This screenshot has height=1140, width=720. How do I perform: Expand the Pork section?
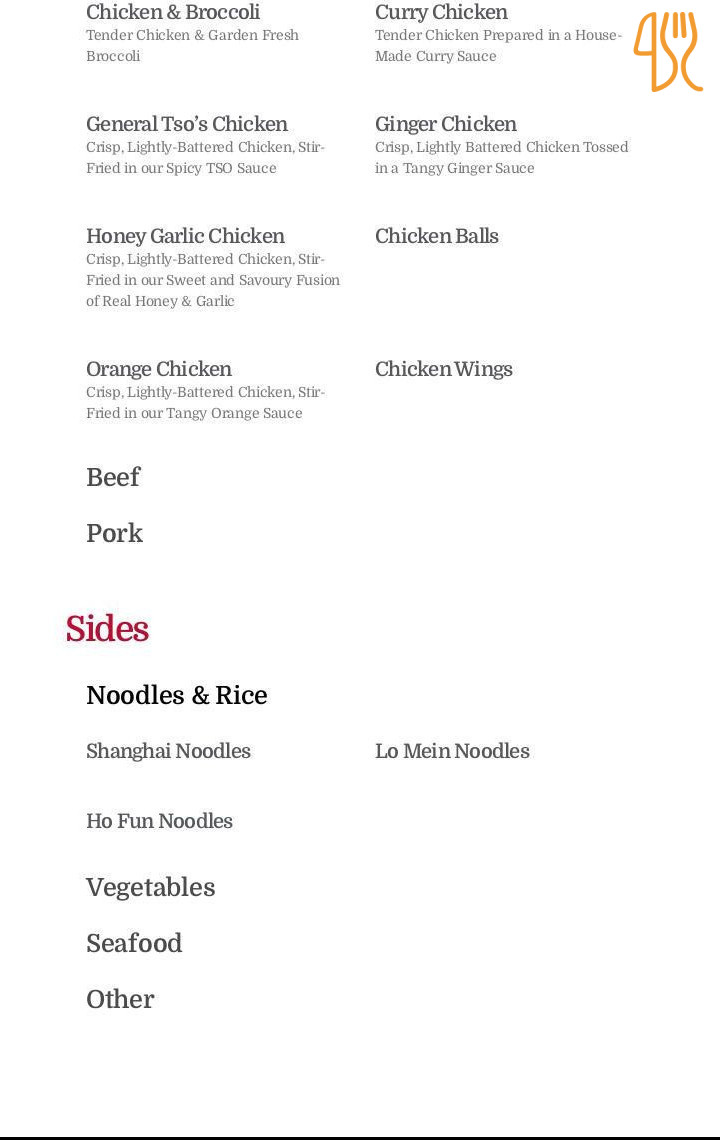click(114, 534)
